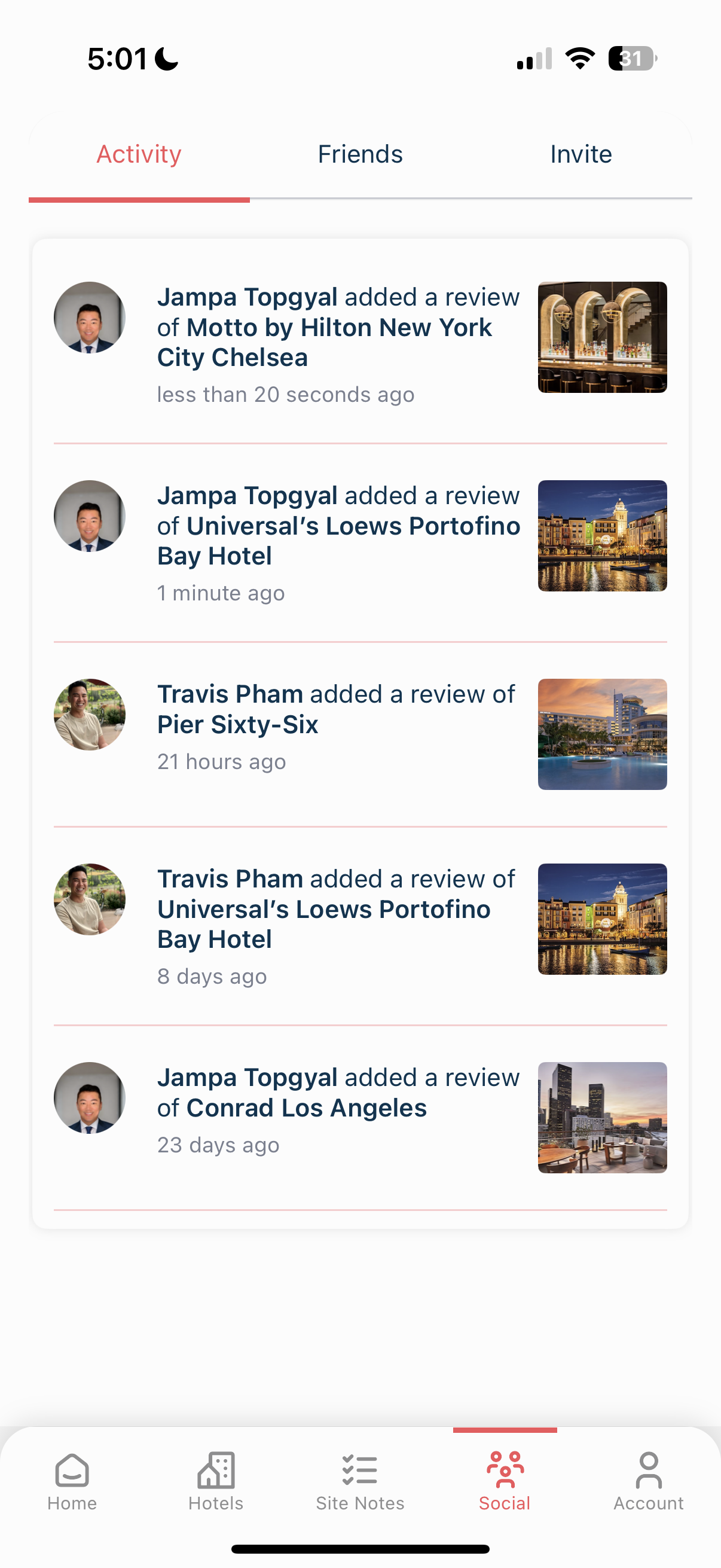Image resolution: width=721 pixels, height=1568 pixels.
Task: Open the Invite tab
Action: coord(581,155)
